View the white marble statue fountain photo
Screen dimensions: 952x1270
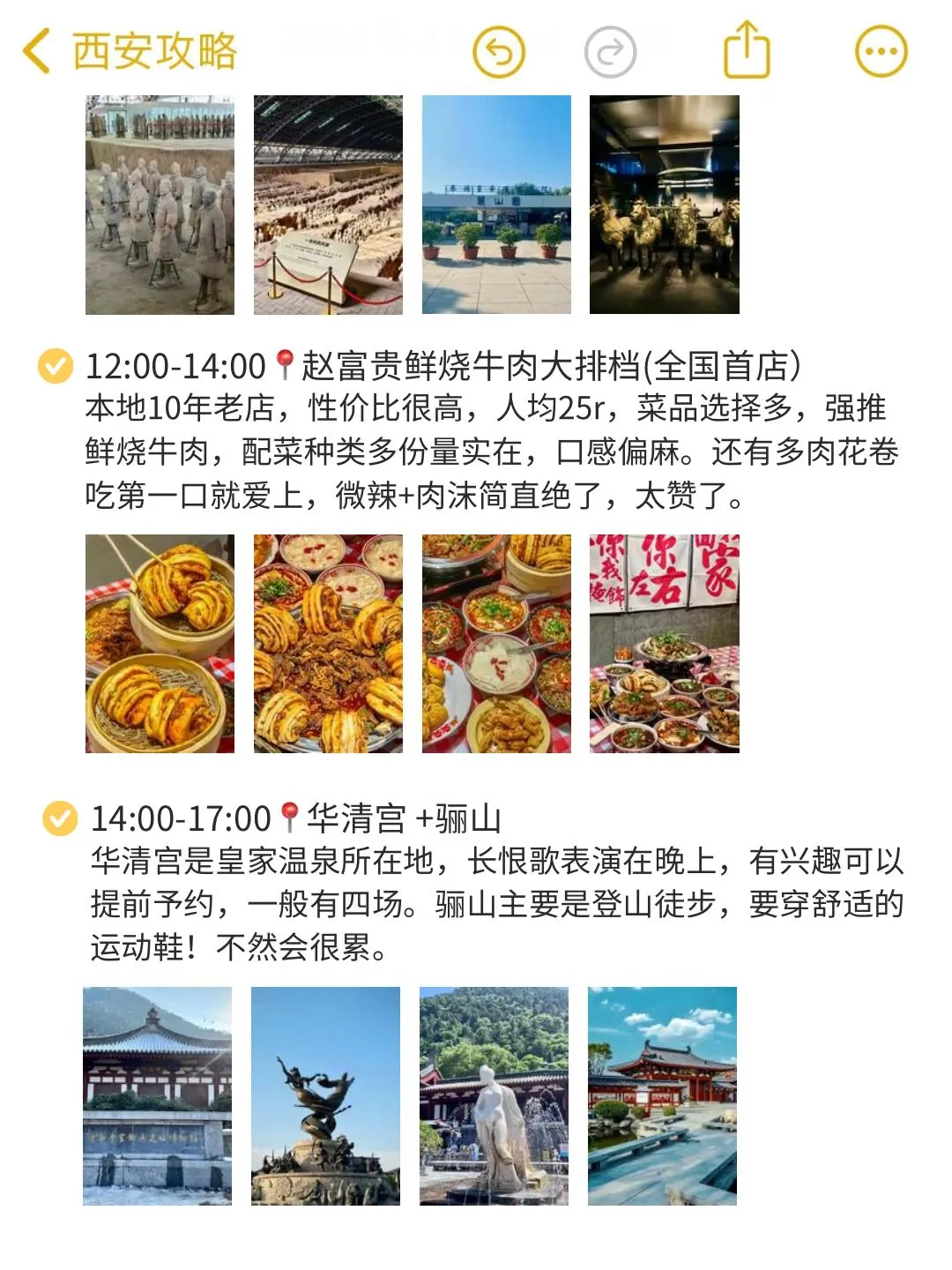495,1096
